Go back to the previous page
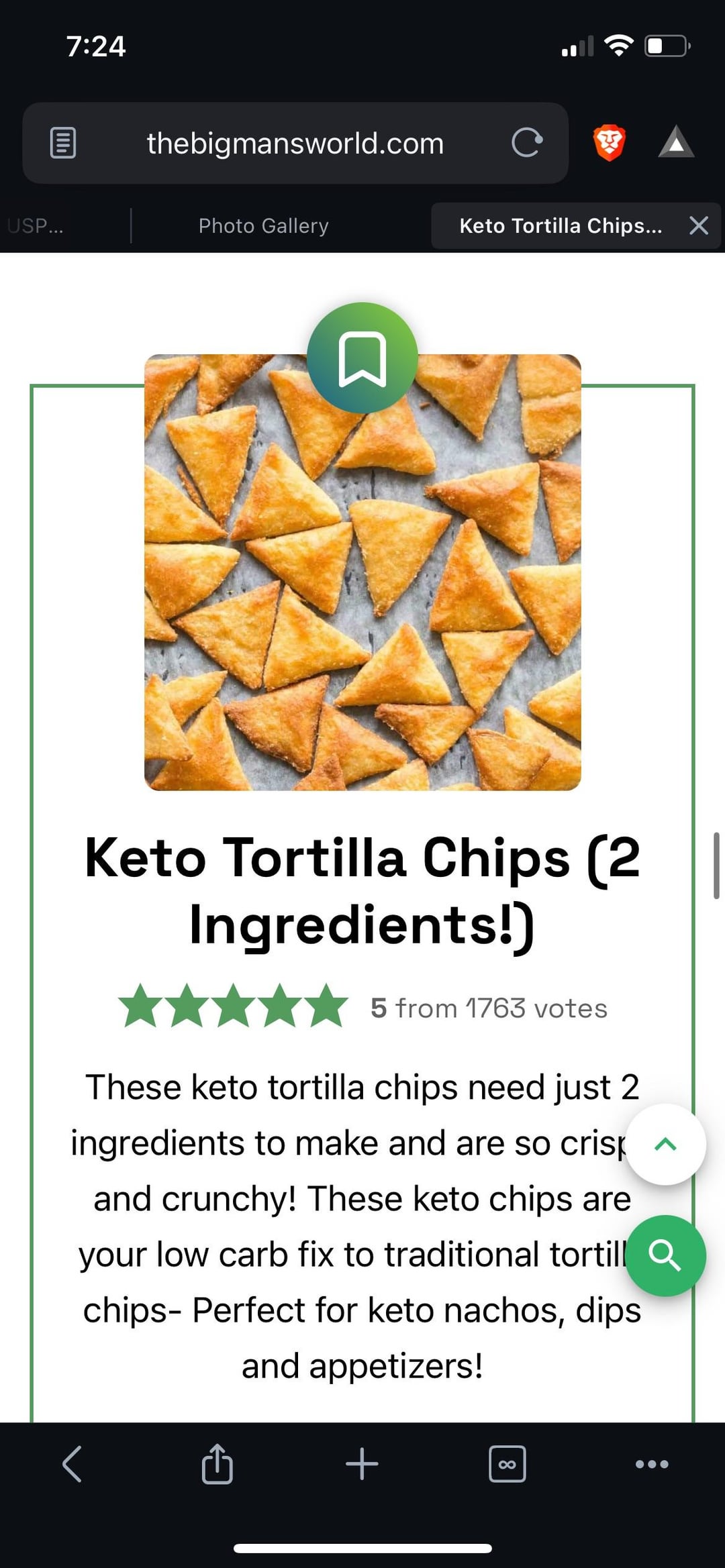The image size is (725, 1568). [72, 1463]
